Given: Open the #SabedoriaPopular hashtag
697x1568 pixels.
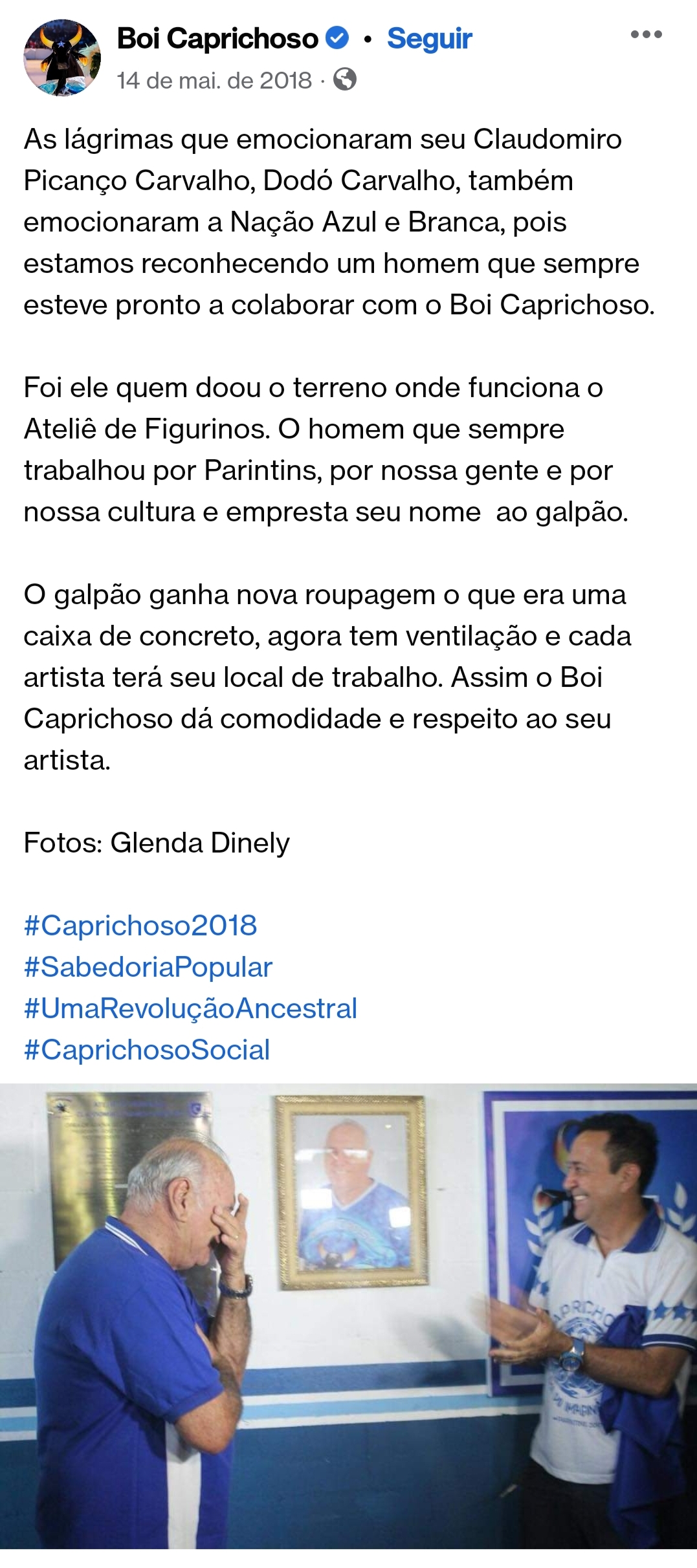Looking at the screenshot, I should coord(148,967).
